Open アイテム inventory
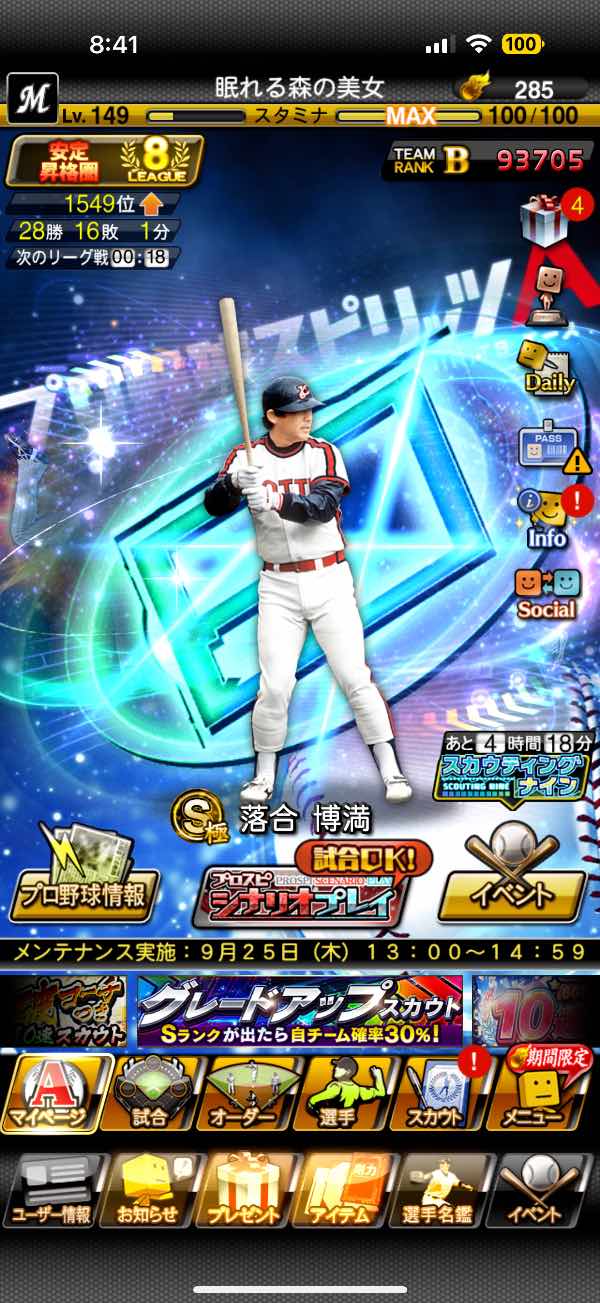 pyautogui.click(x=343, y=1191)
